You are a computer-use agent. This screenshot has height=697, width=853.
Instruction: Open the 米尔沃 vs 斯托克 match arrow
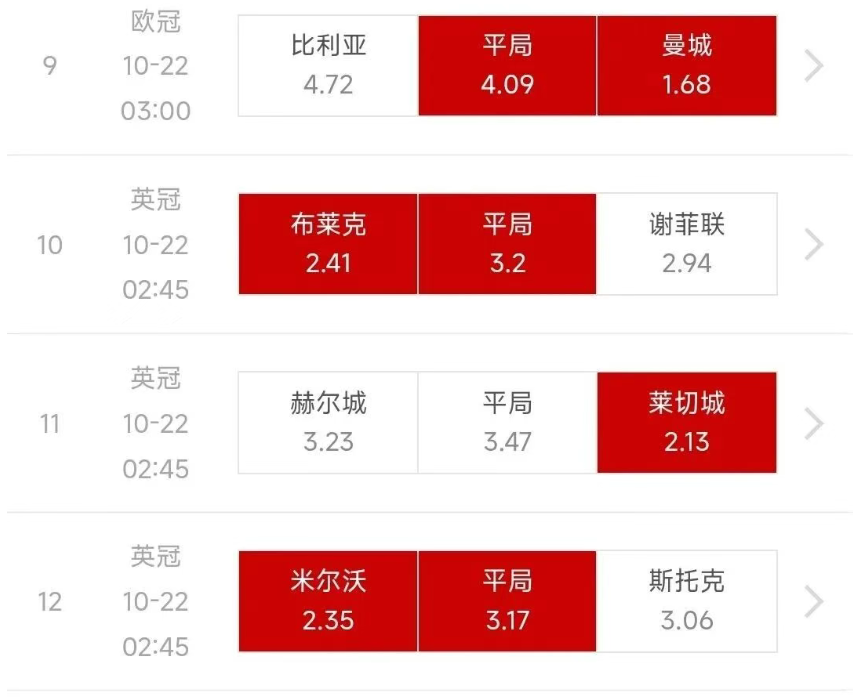815,601
